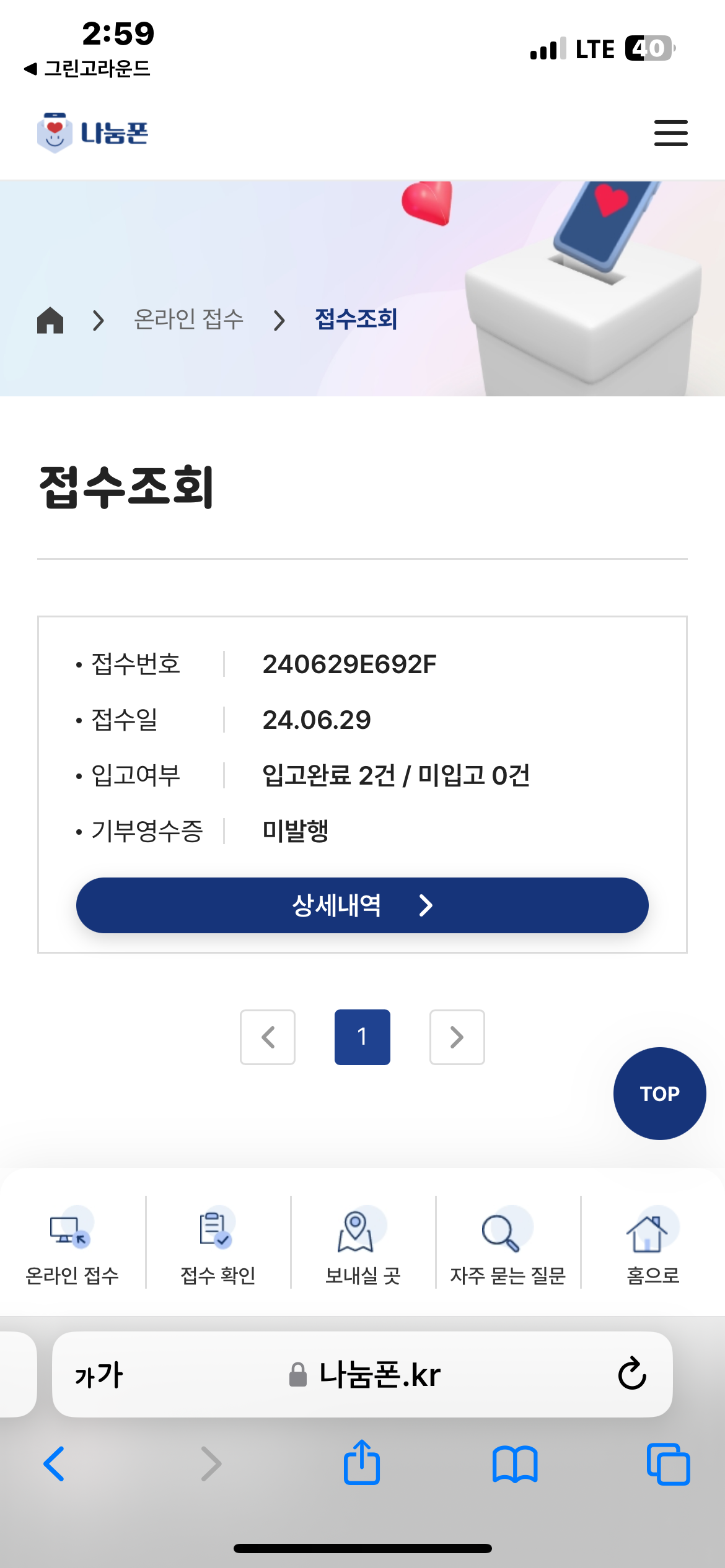Tap the home icon in breadcrumb
The width and height of the screenshot is (725, 1568).
50,320
